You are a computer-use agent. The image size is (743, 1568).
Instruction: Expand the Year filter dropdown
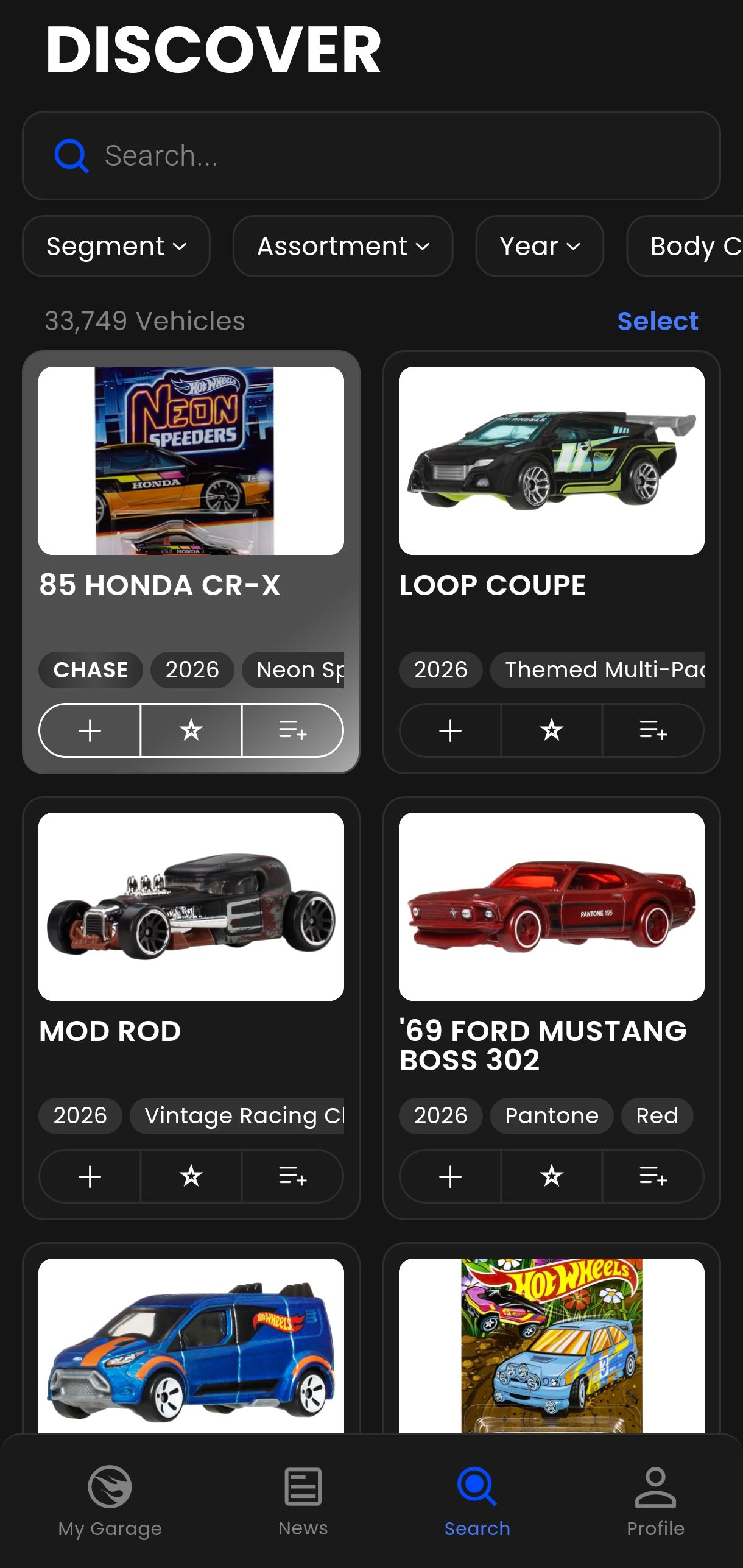(x=540, y=246)
